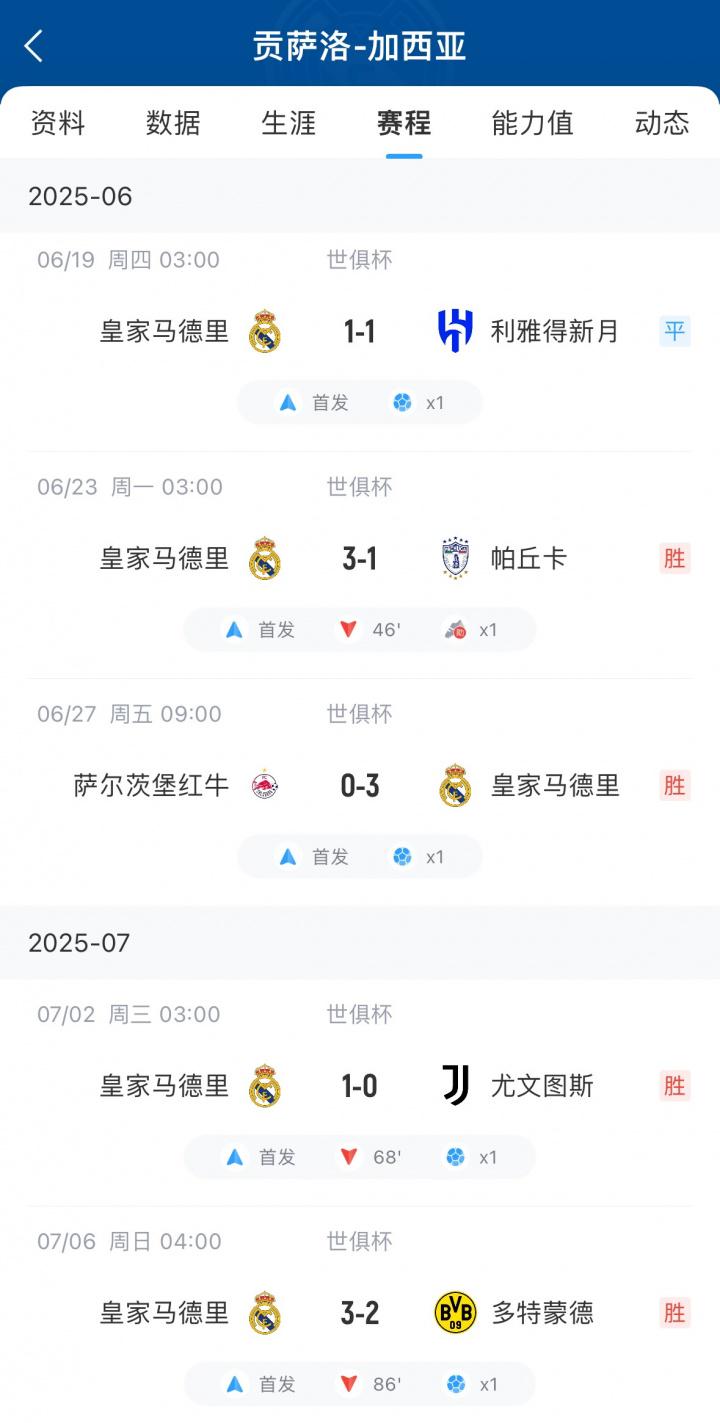This screenshot has height=1423, width=720.
Task: Open the match against 多特蒙德
Action: 360,1319
